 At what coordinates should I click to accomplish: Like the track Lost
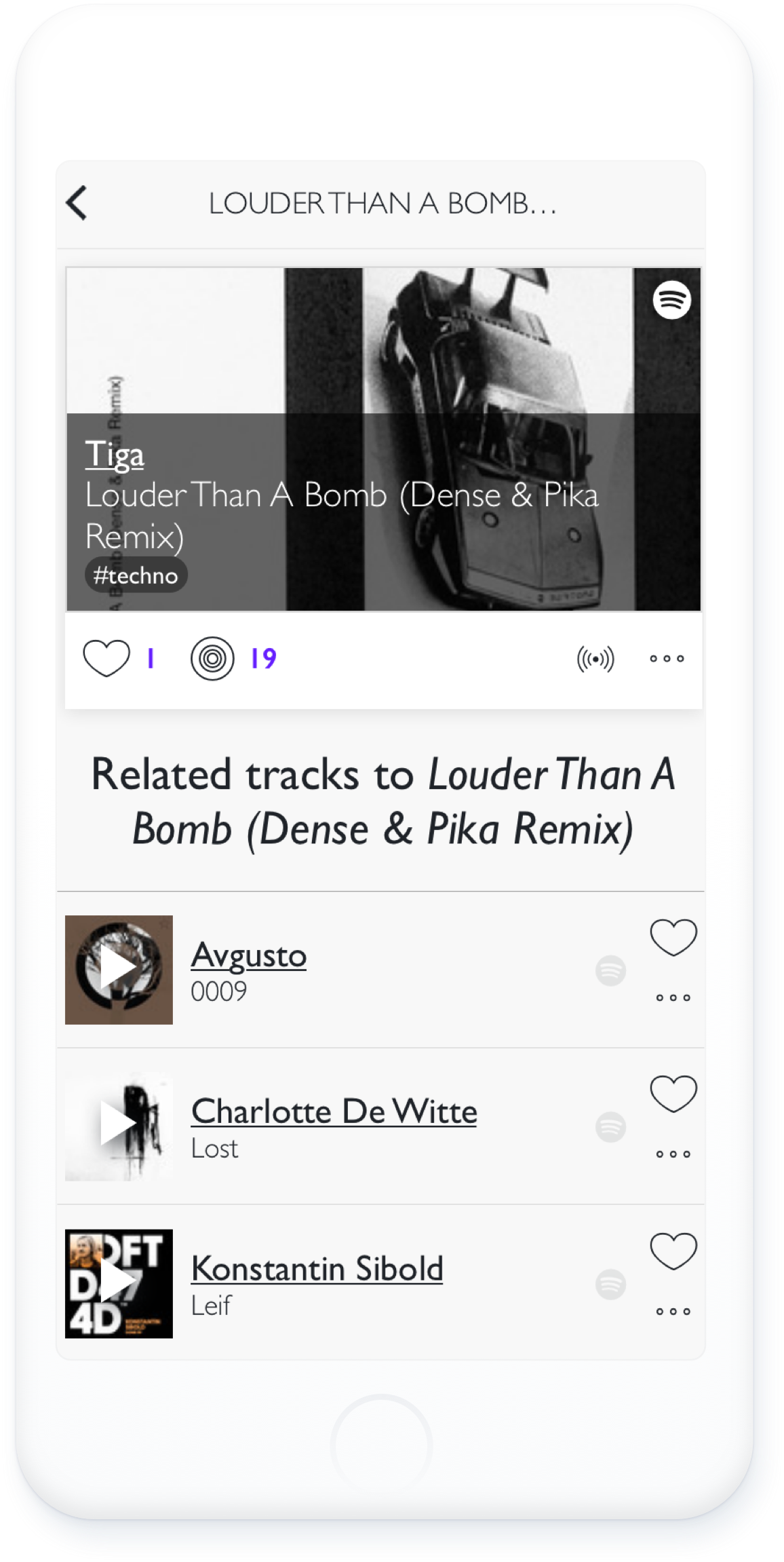pos(673,1093)
